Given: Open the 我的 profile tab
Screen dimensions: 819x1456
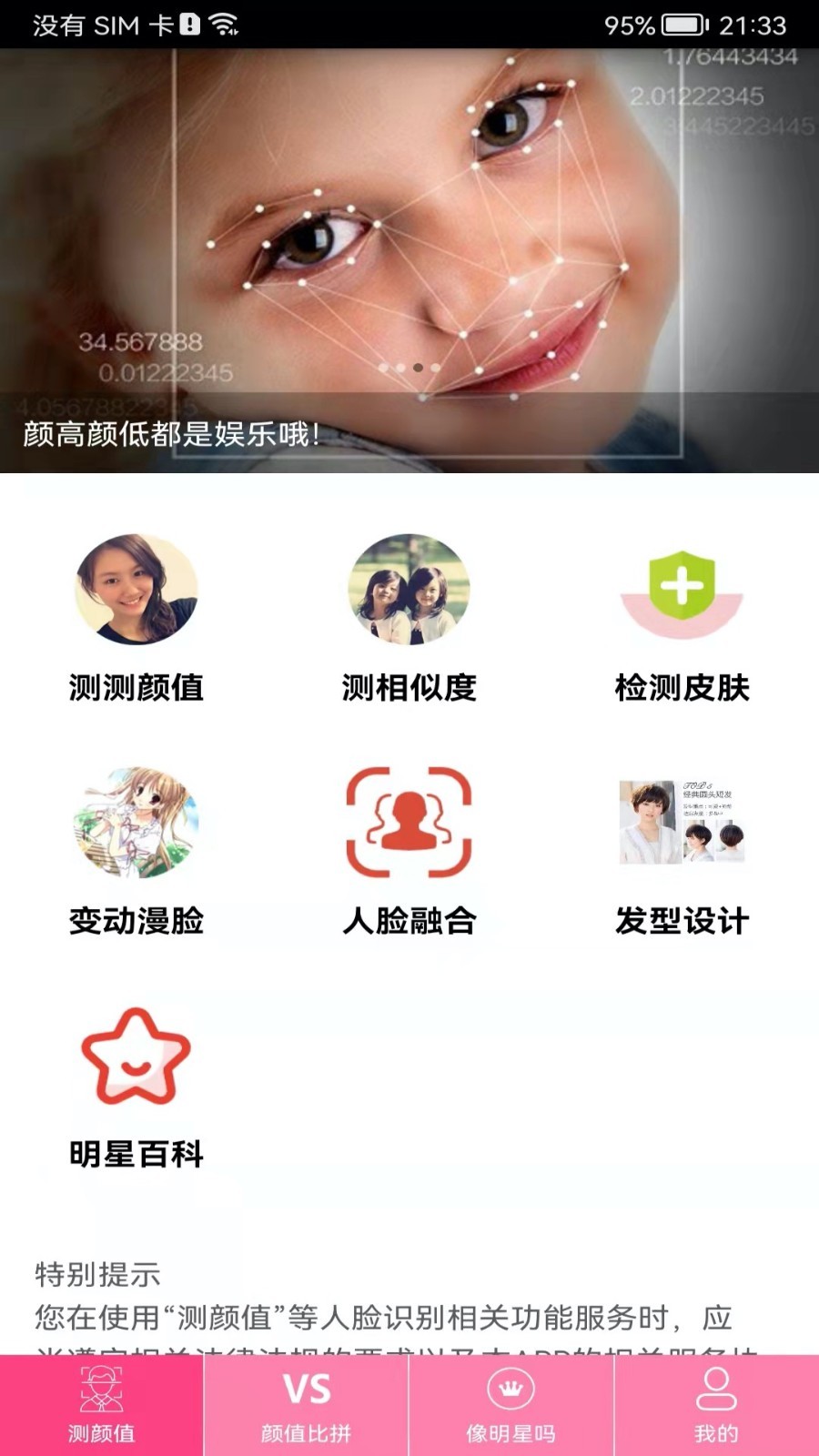Looking at the screenshot, I should point(716,1405).
